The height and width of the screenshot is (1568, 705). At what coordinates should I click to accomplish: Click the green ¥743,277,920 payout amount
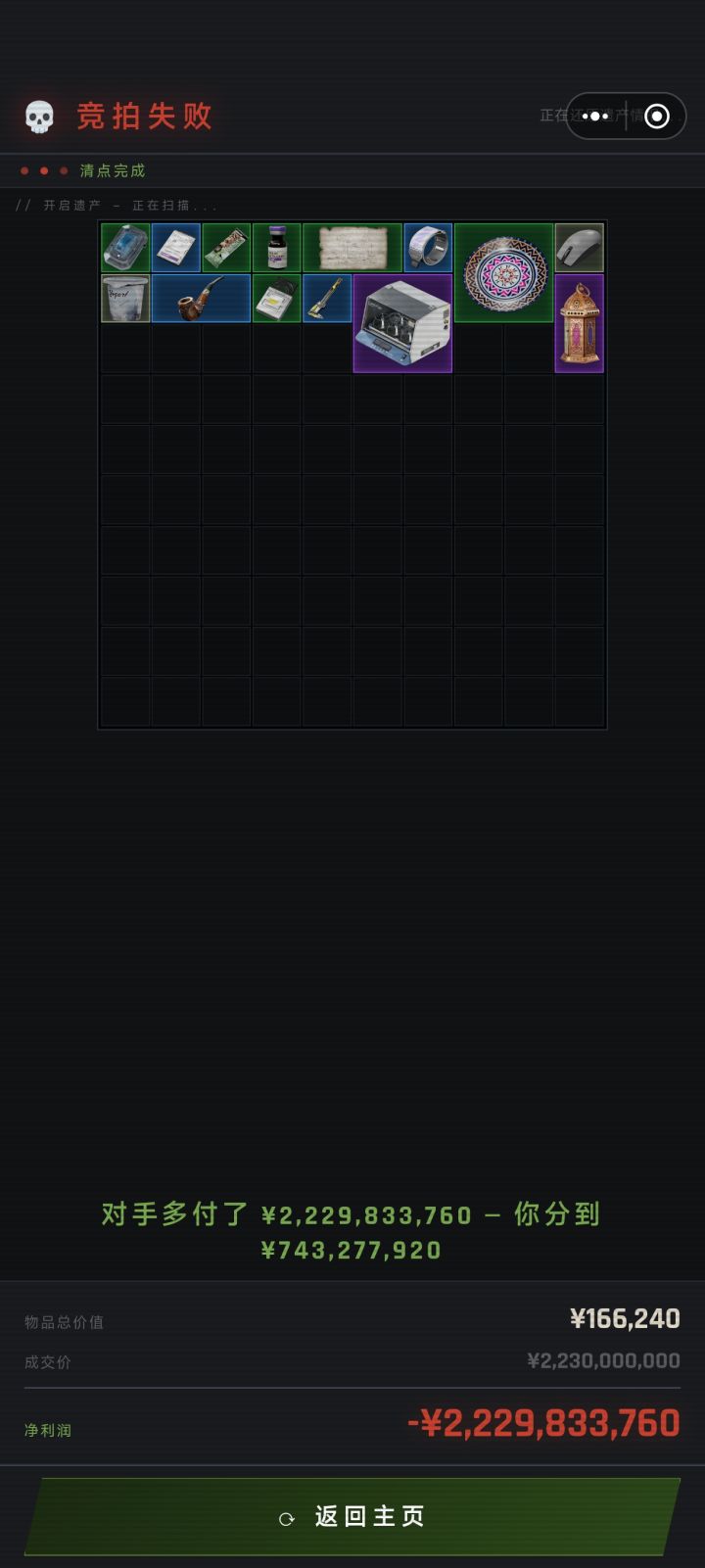(x=352, y=1250)
